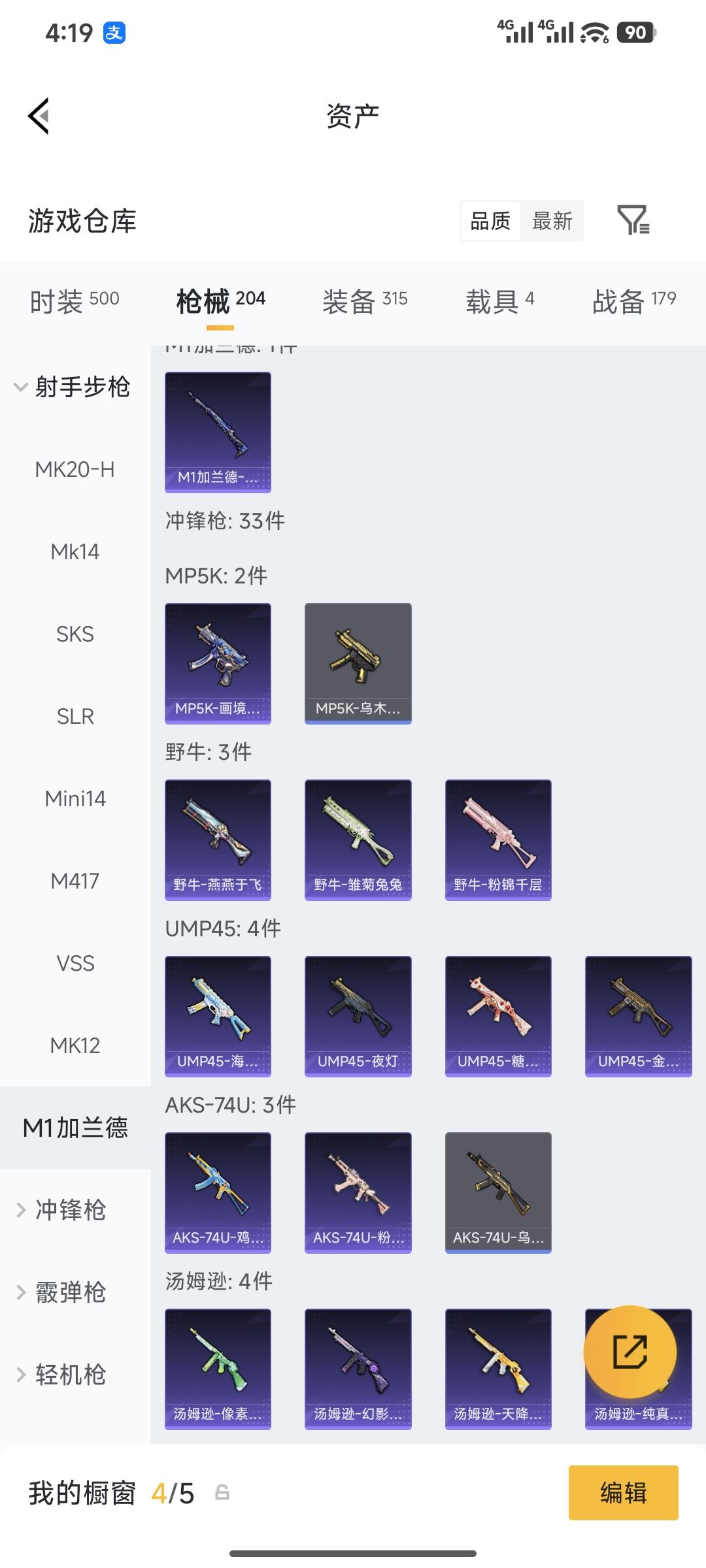Tap the yellow floating share button
Image resolution: width=706 pixels, height=1568 pixels.
point(630,1351)
